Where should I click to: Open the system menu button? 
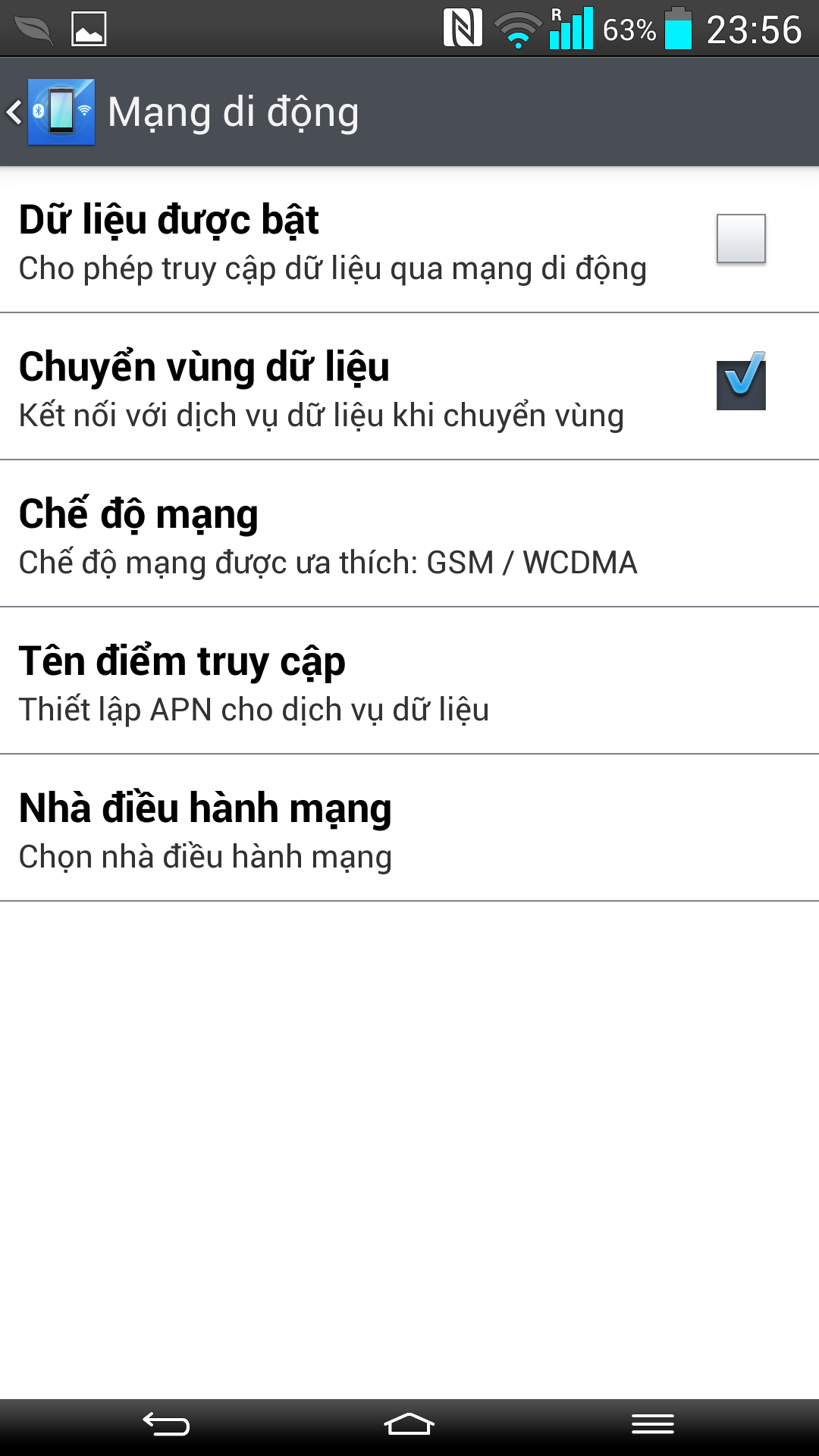[653, 1425]
